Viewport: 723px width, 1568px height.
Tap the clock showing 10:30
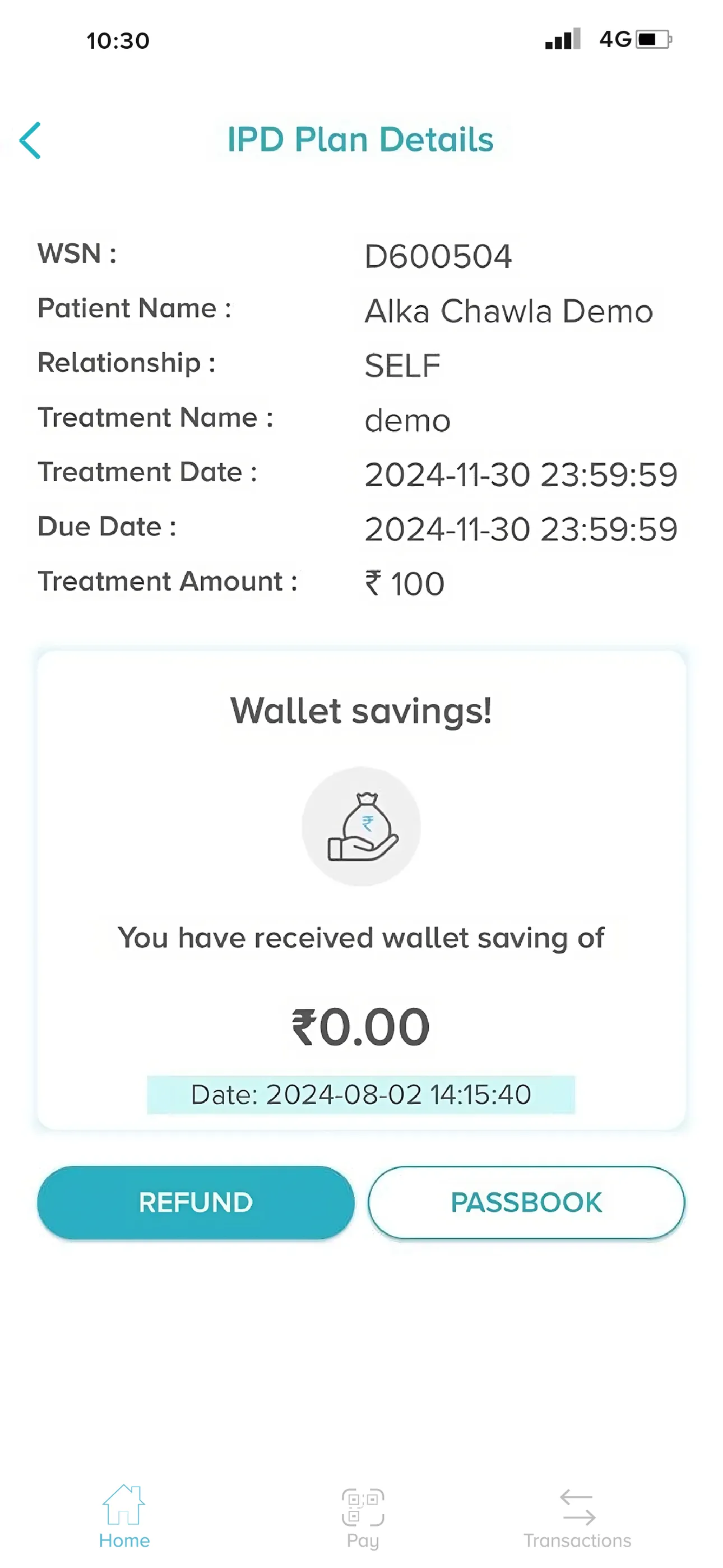[x=118, y=40]
